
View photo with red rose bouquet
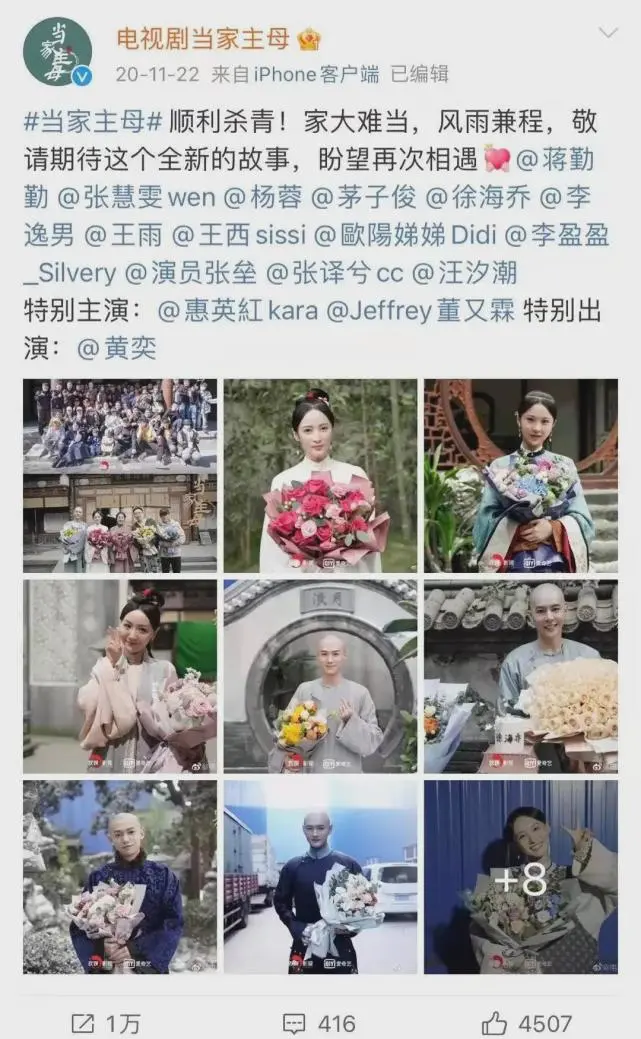tap(320, 476)
